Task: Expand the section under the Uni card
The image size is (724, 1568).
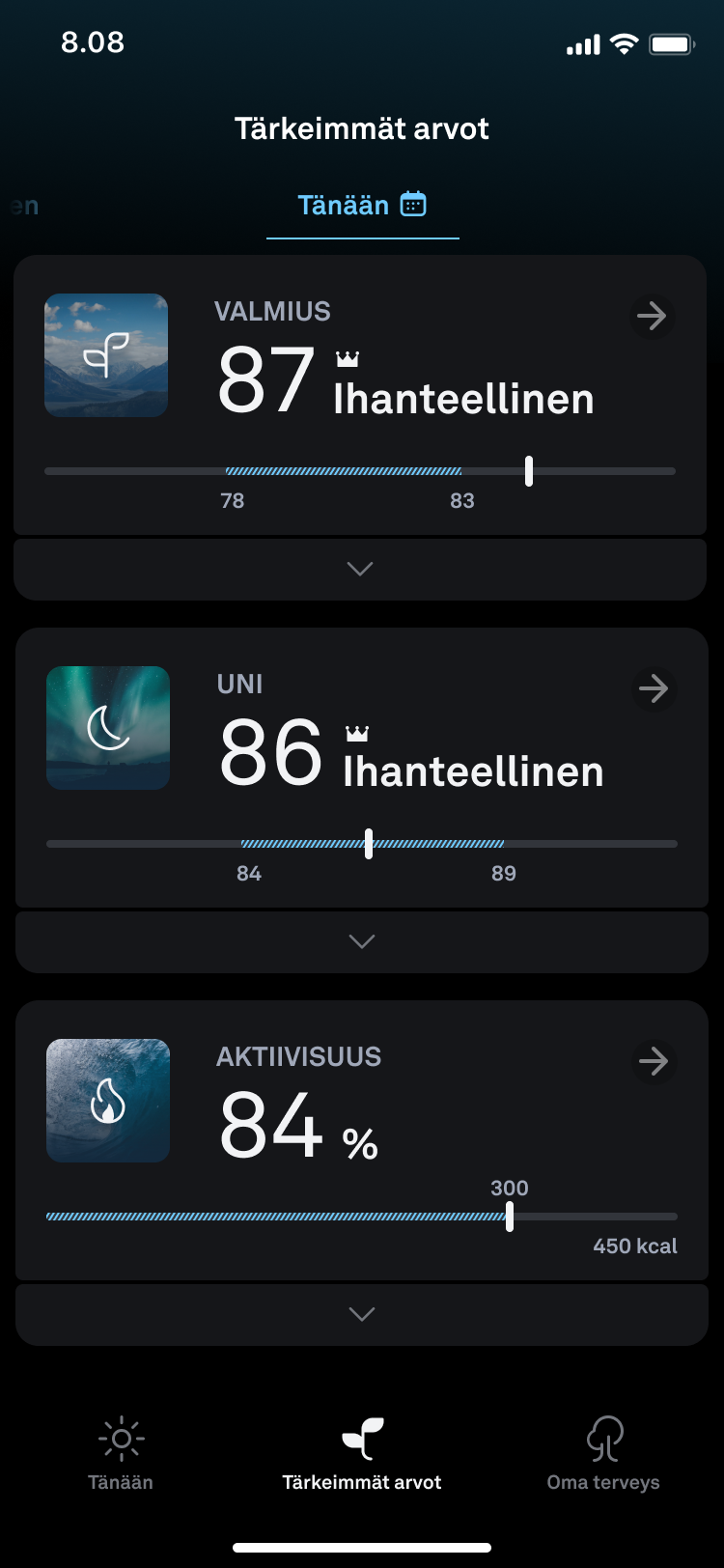Action: point(362,942)
